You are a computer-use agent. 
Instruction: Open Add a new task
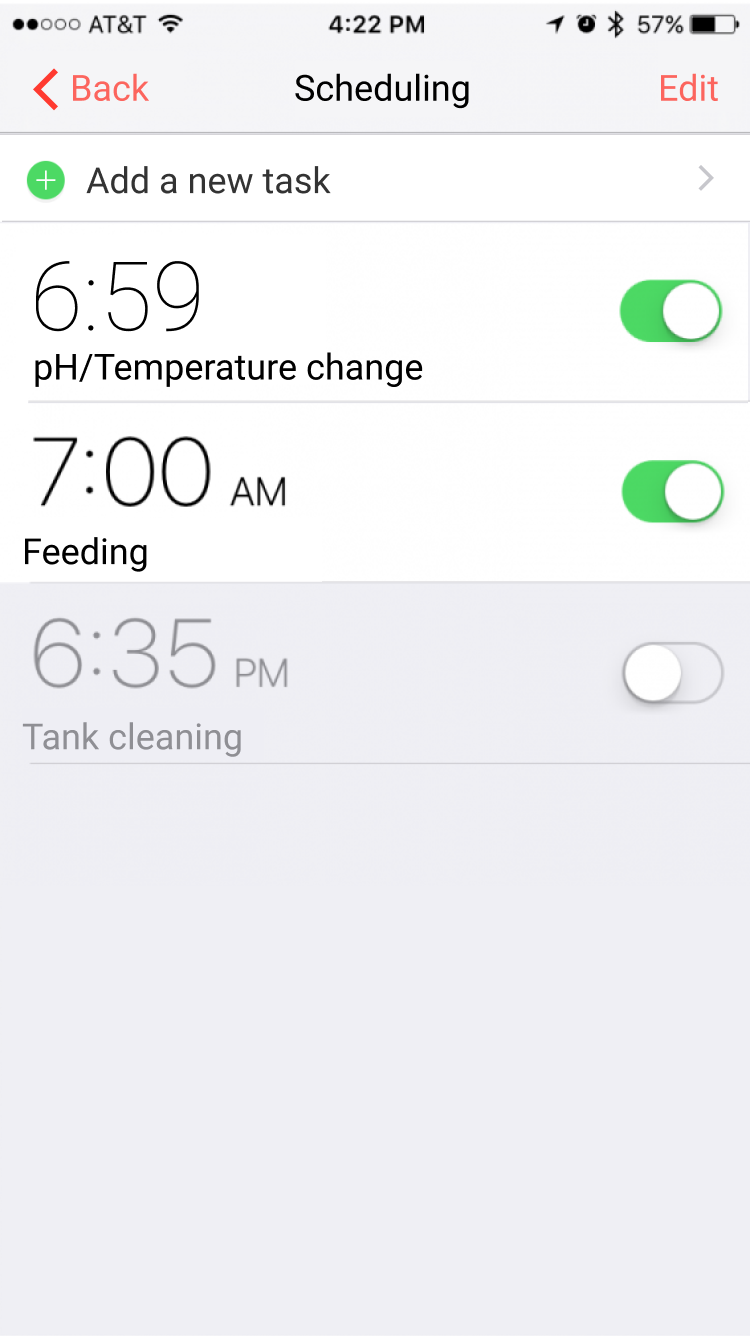pos(375,179)
